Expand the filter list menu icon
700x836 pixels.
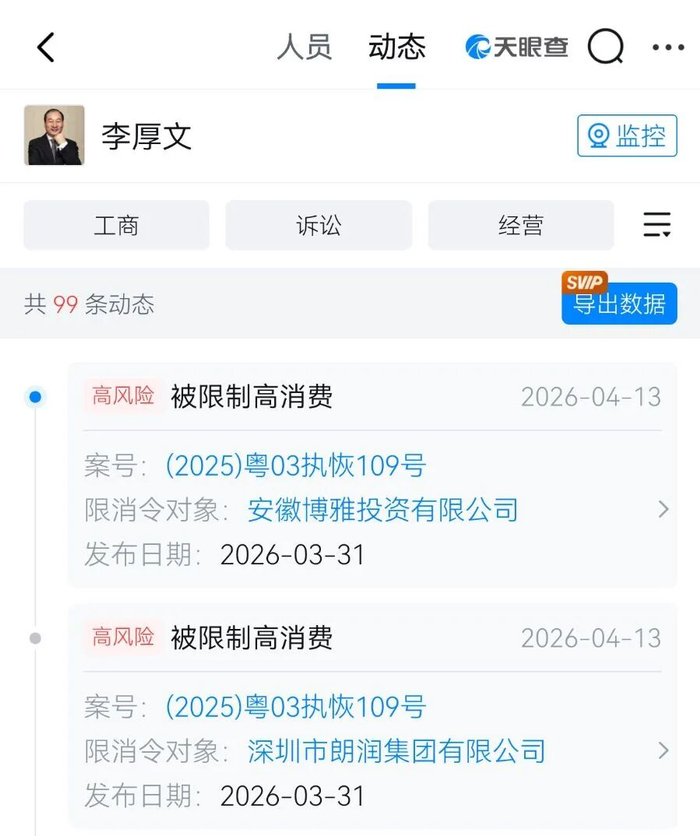point(657,224)
